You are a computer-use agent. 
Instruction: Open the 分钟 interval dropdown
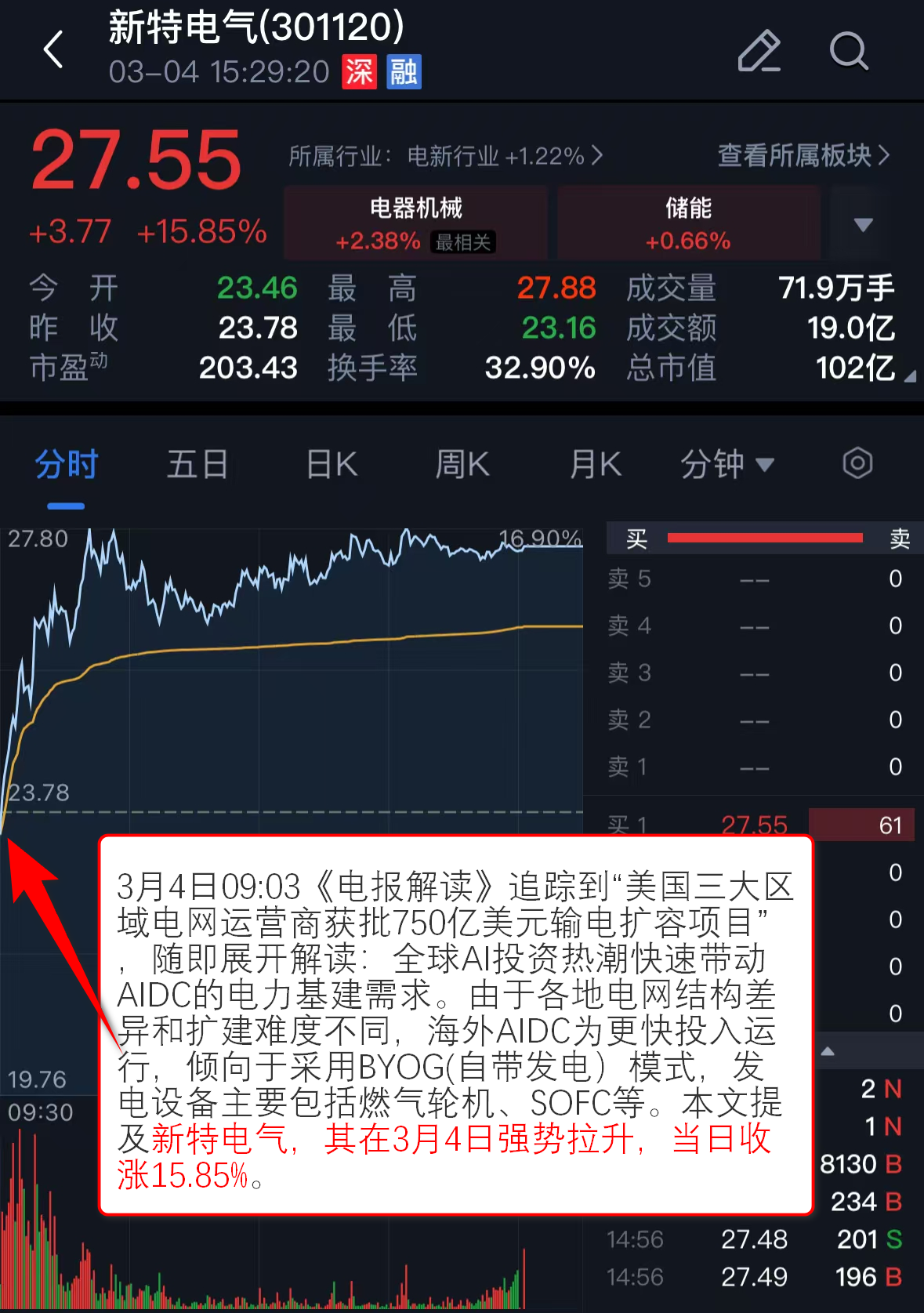[727, 465]
